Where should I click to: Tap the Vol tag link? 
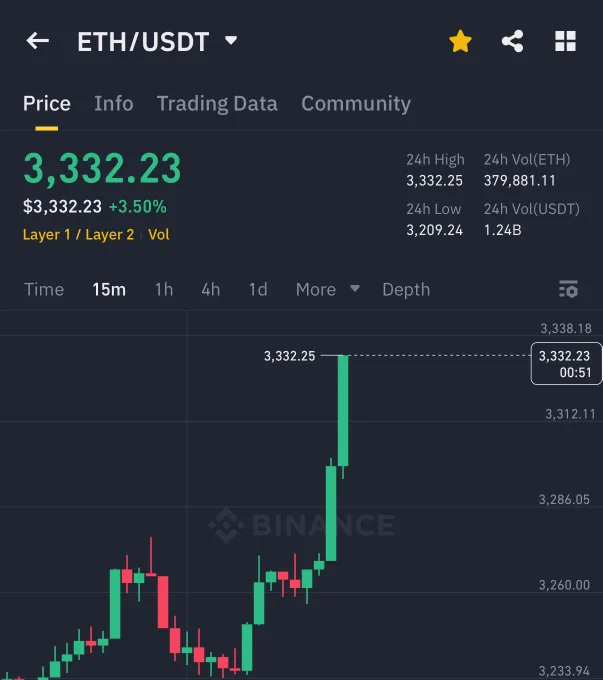[x=158, y=235]
